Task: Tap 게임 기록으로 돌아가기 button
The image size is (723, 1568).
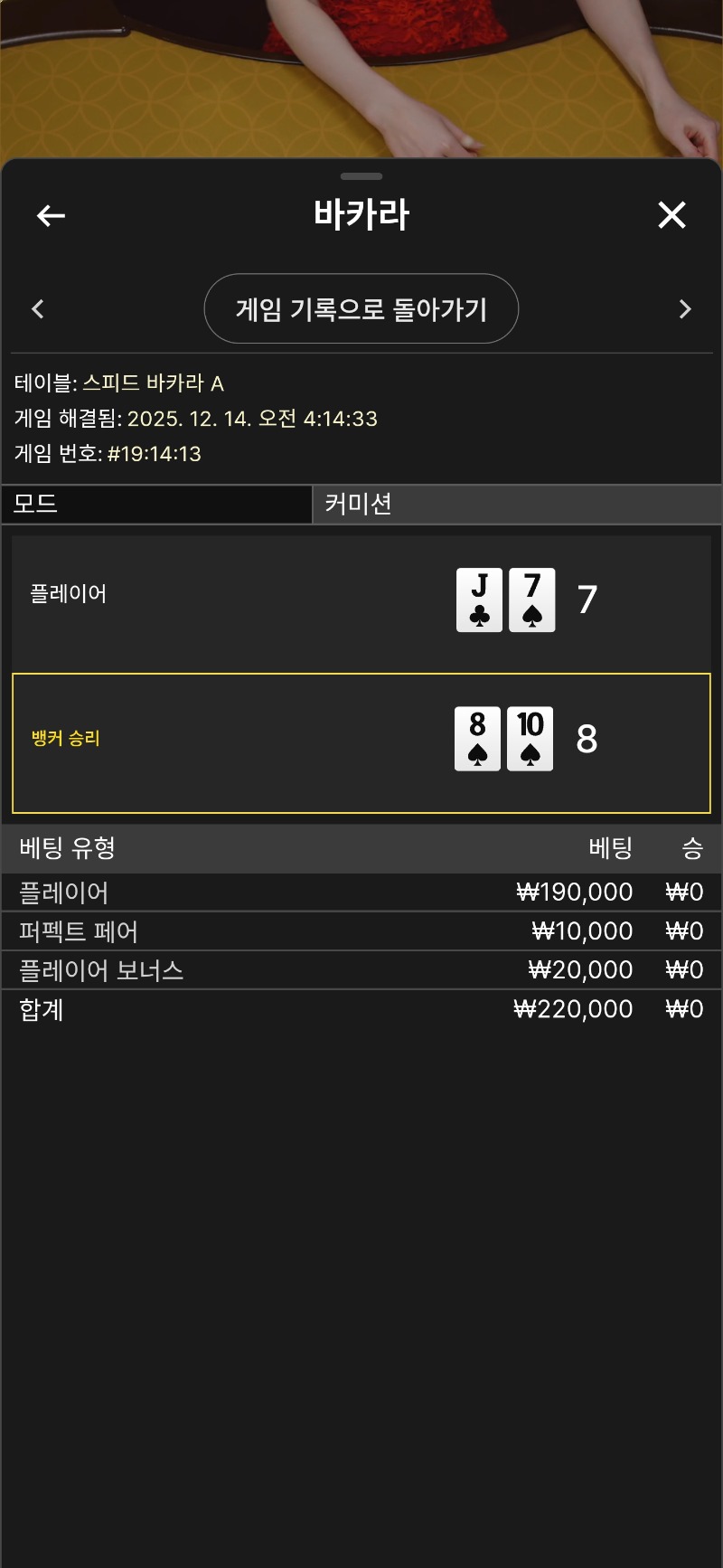Action: click(x=361, y=309)
